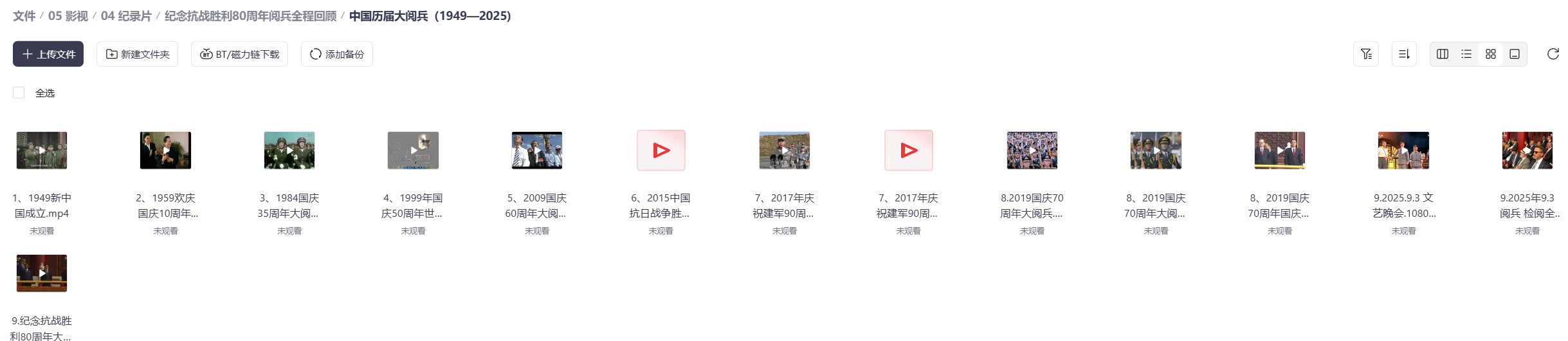The image size is (1568, 341).
Task: Switch to the column view mode
Action: click(1443, 54)
